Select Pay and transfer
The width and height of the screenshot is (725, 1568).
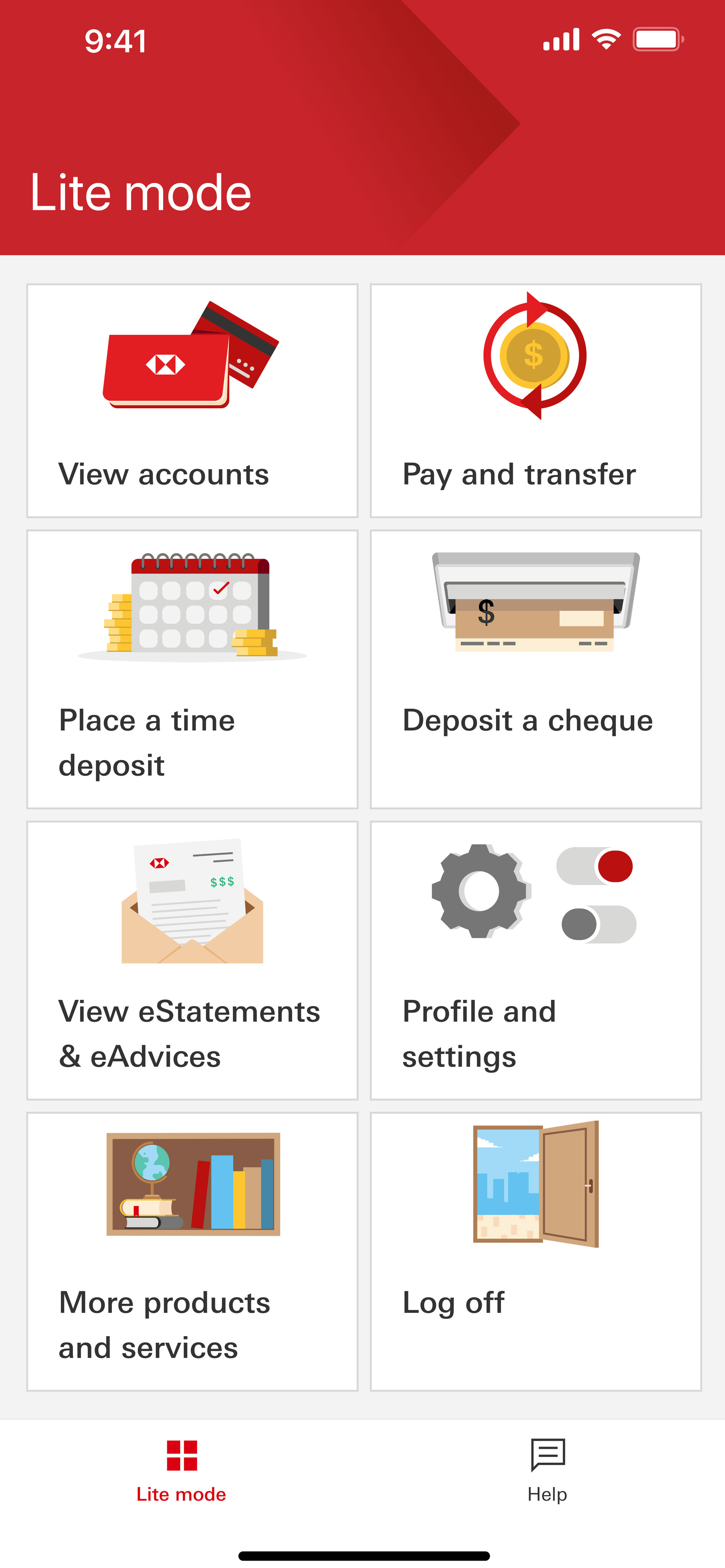(535, 399)
